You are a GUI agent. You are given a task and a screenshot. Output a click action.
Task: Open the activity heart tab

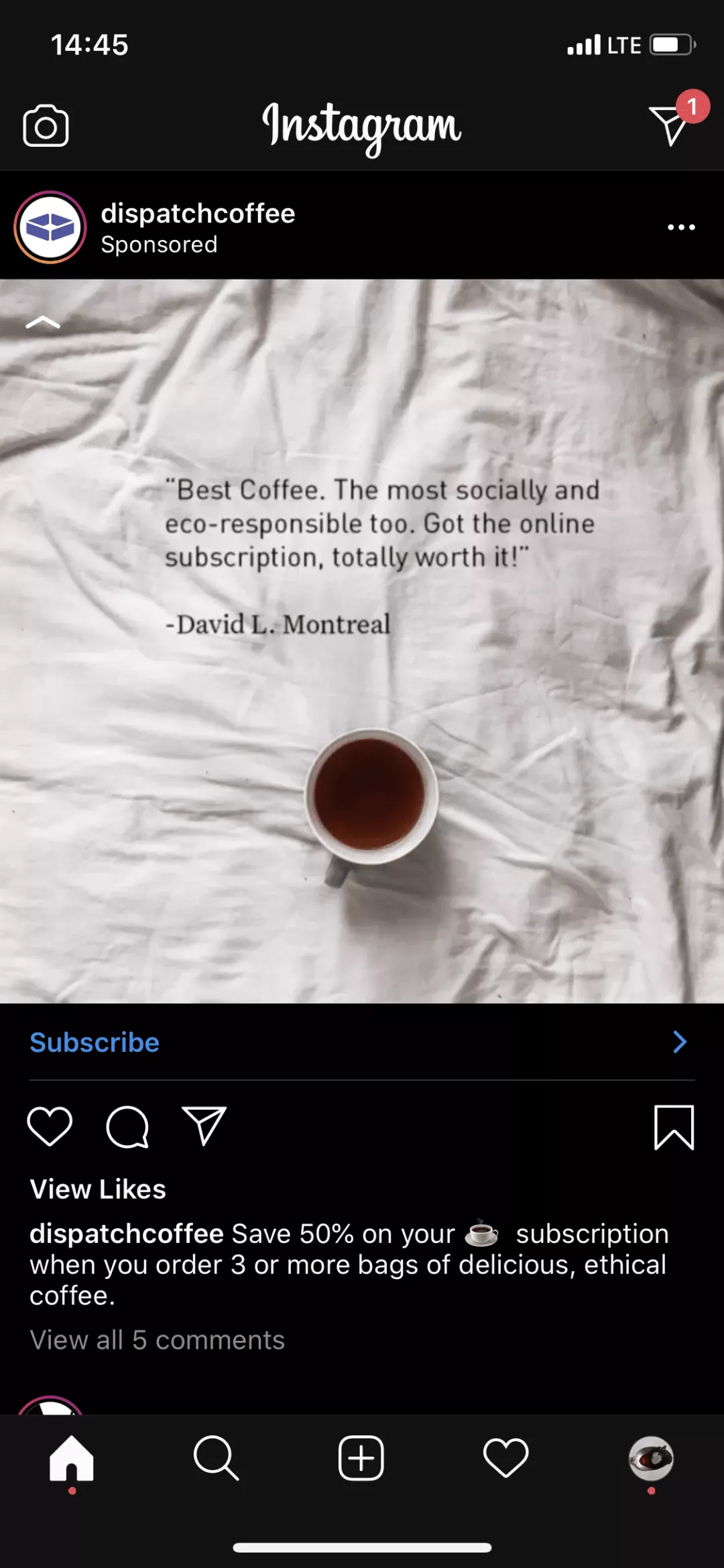click(506, 1458)
